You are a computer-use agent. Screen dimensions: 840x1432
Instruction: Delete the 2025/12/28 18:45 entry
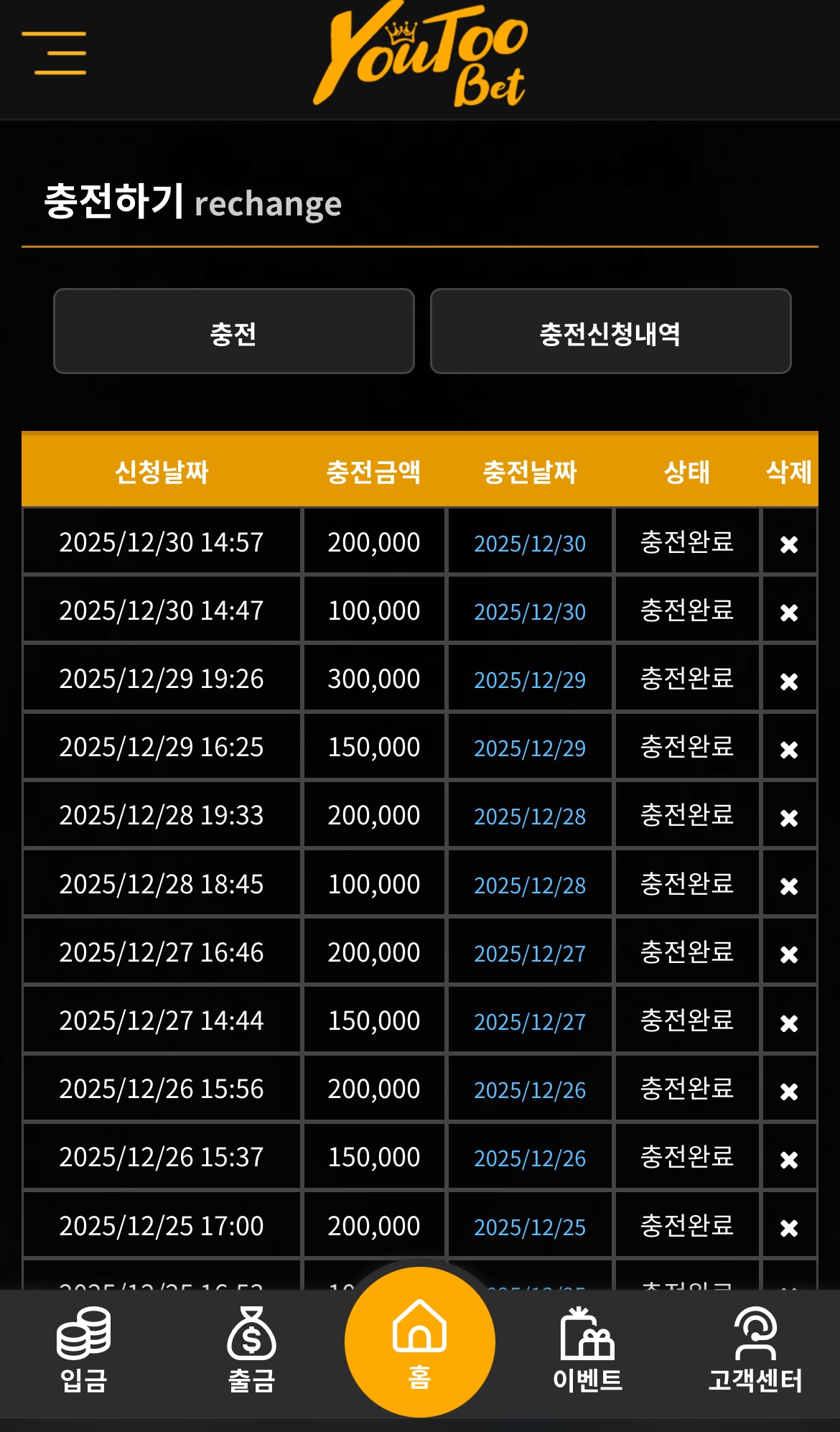(789, 886)
